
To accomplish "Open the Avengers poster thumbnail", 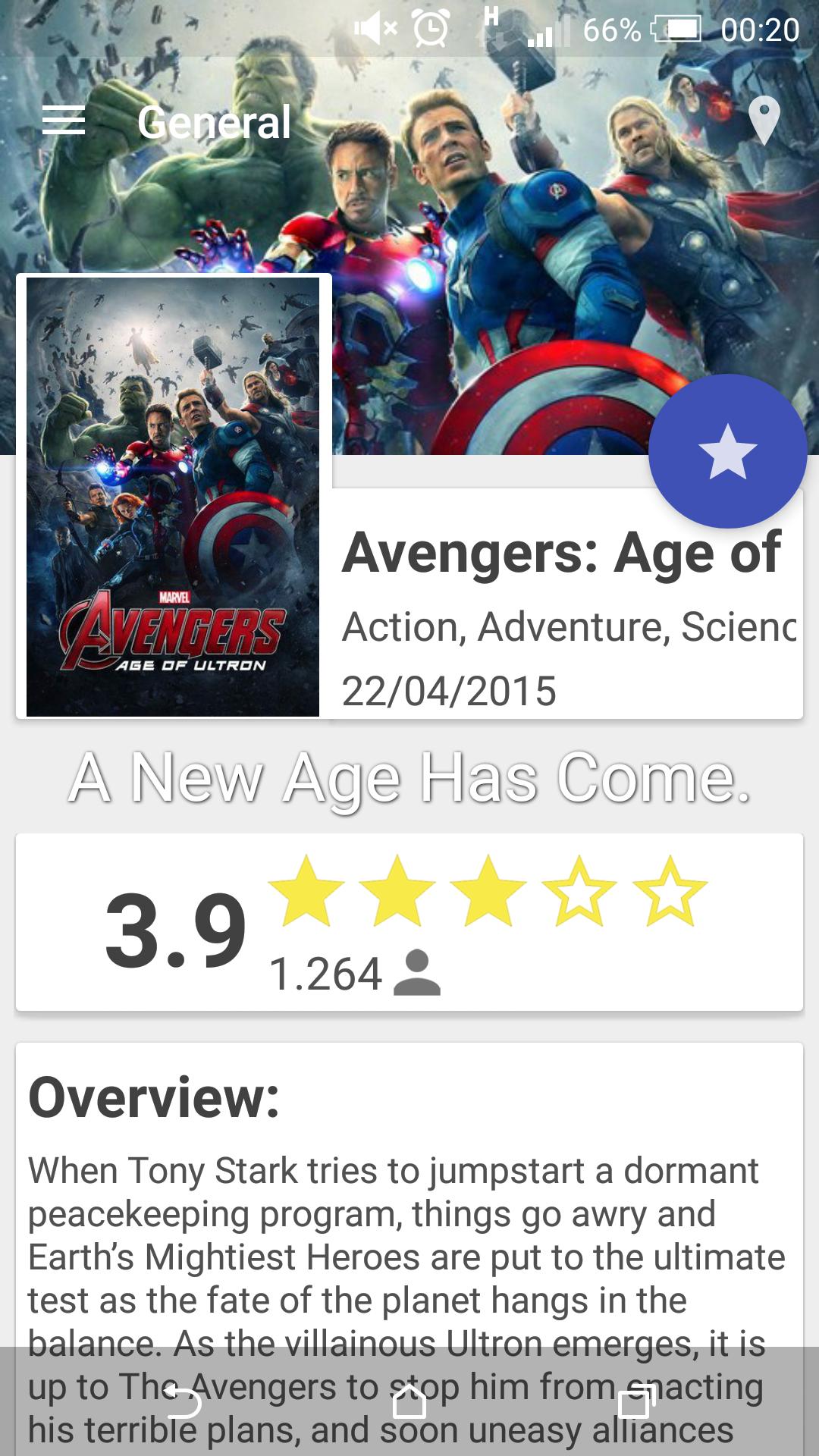I will (x=174, y=497).
